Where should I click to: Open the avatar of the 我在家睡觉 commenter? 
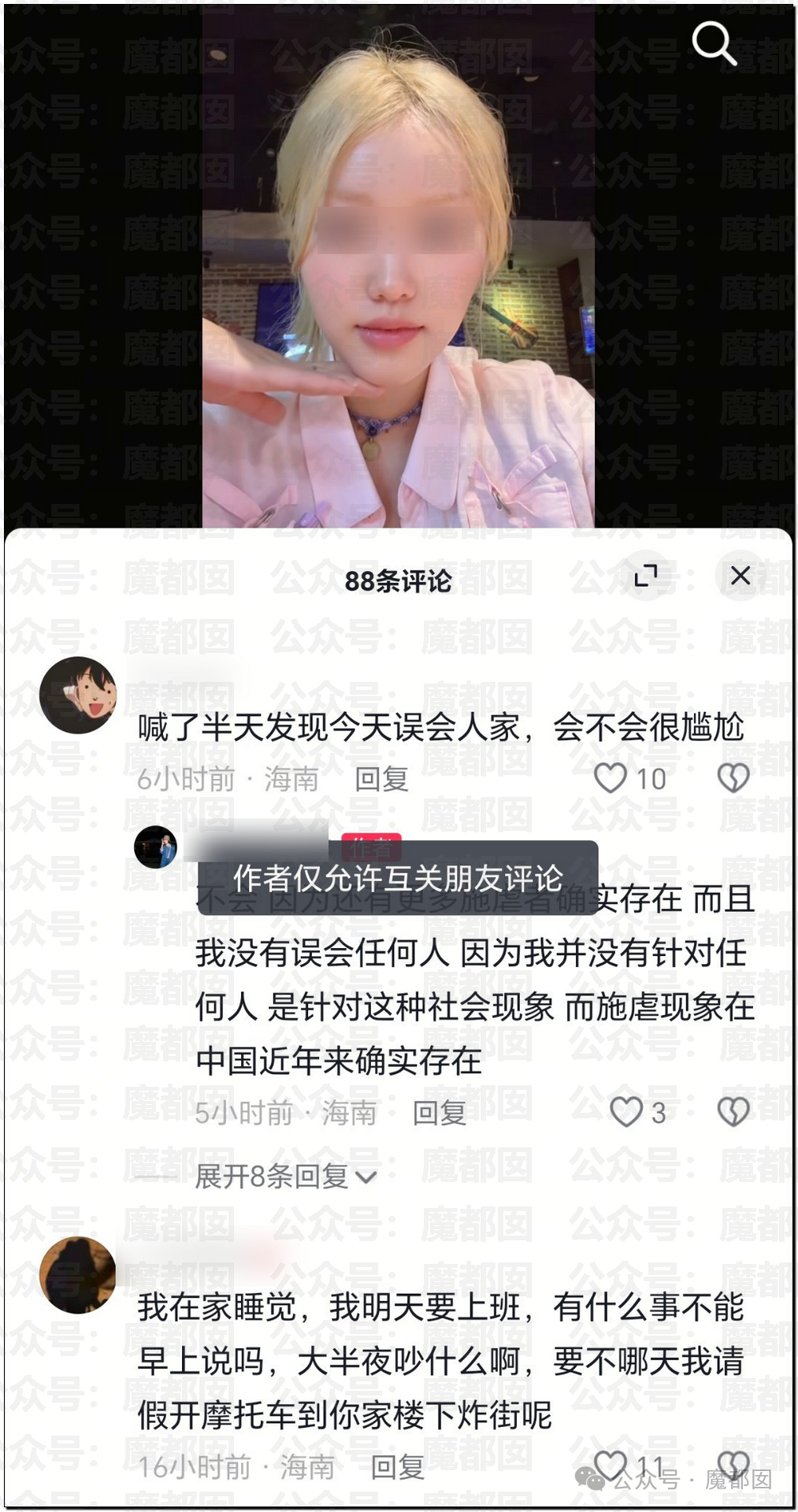pyautogui.click(x=78, y=1275)
